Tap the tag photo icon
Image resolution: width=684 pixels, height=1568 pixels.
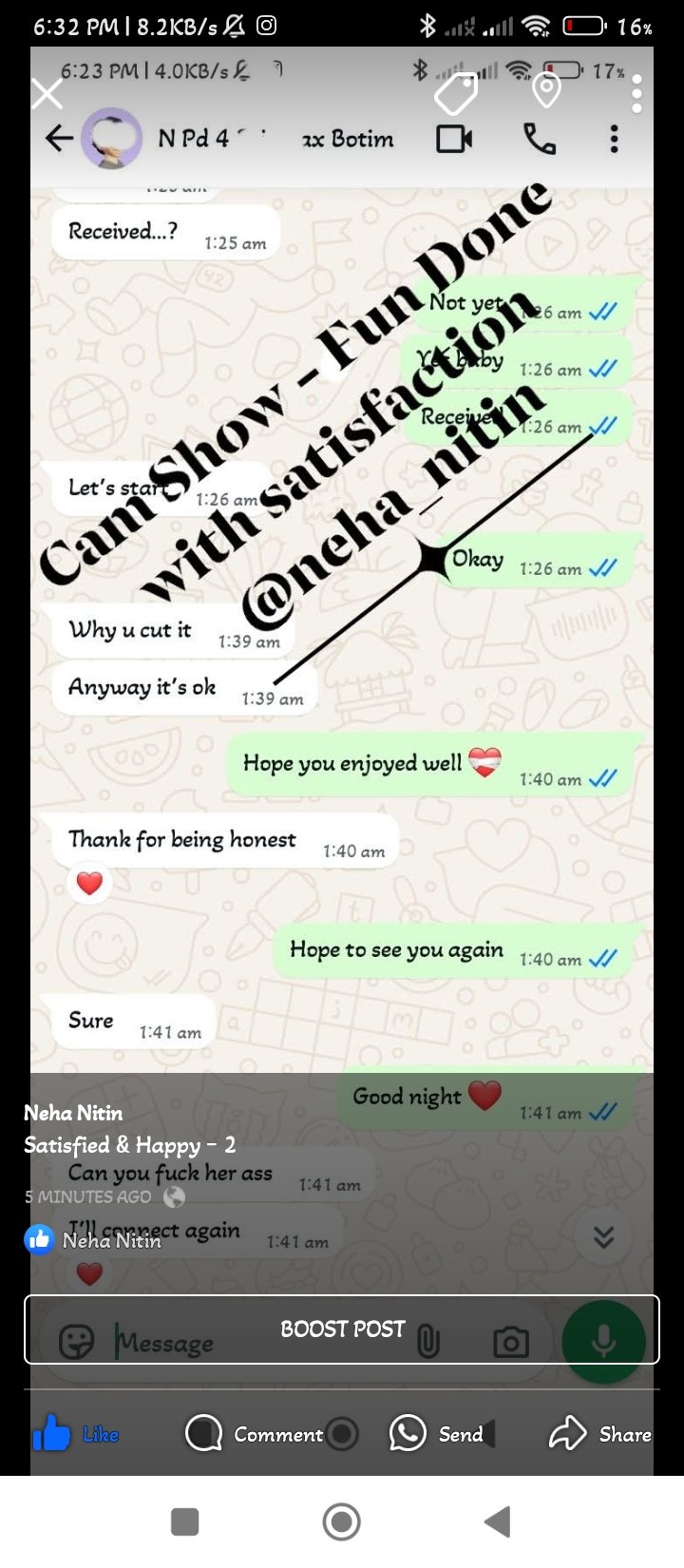(x=455, y=93)
